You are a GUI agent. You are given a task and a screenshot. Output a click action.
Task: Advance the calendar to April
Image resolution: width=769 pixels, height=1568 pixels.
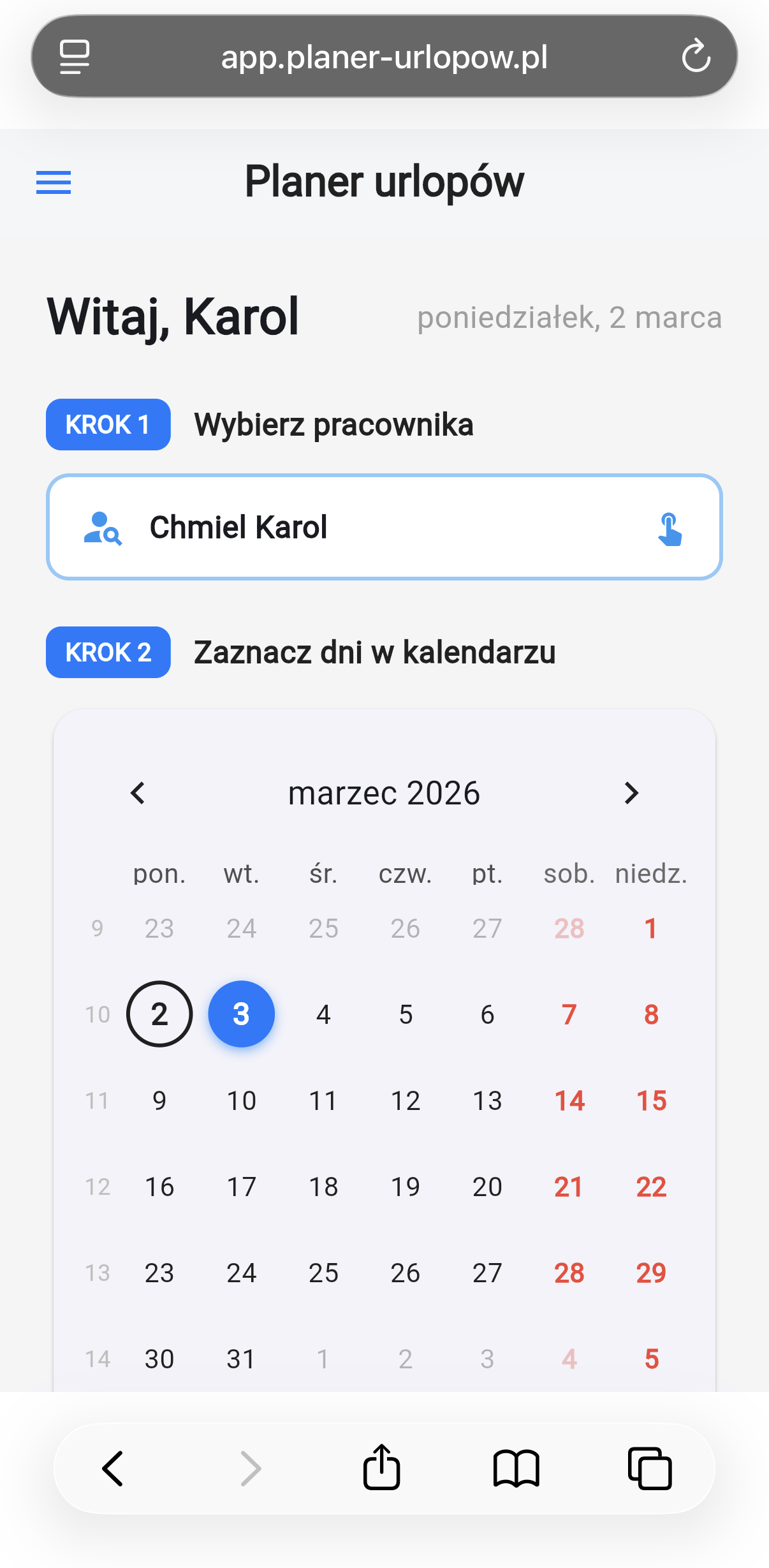pos(631,793)
